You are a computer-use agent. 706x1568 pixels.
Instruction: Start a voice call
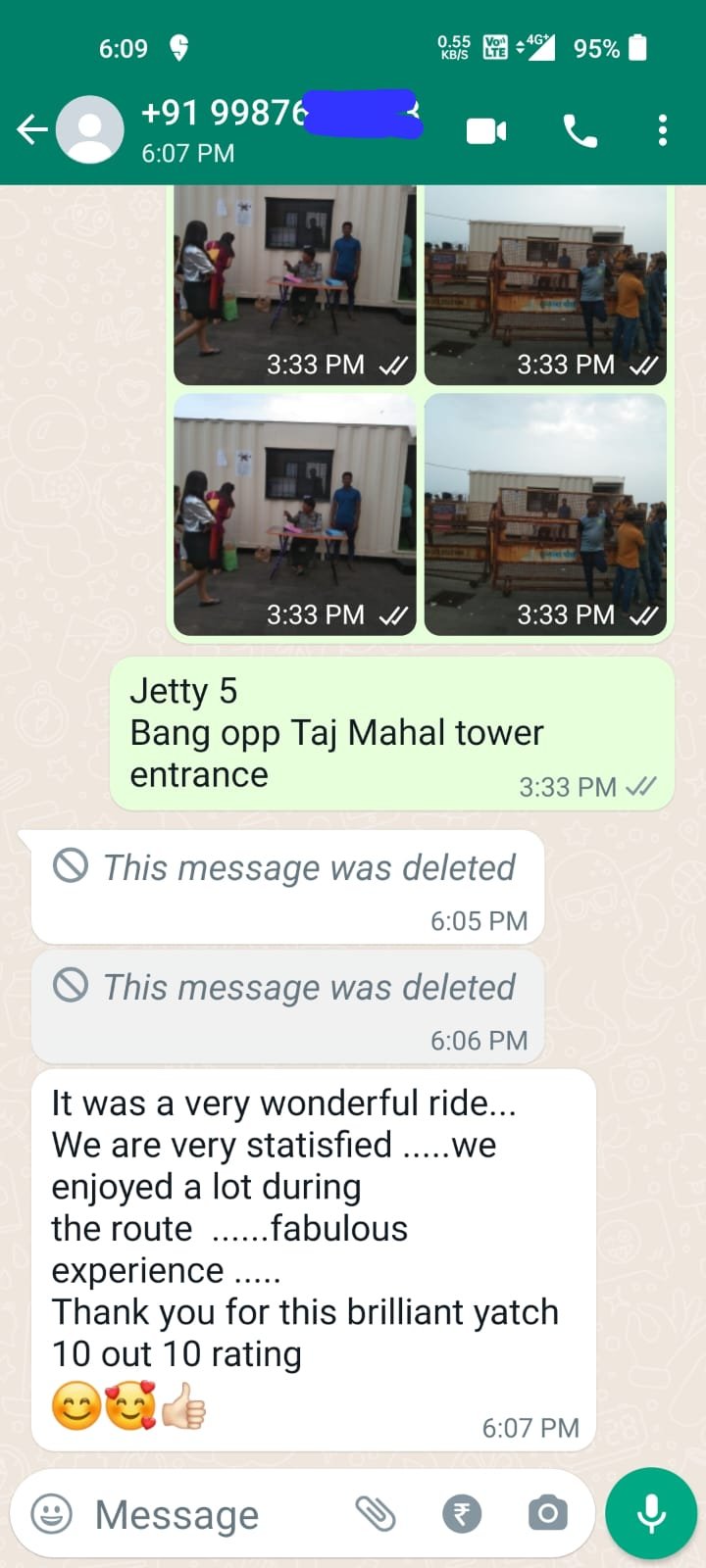point(580,130)
